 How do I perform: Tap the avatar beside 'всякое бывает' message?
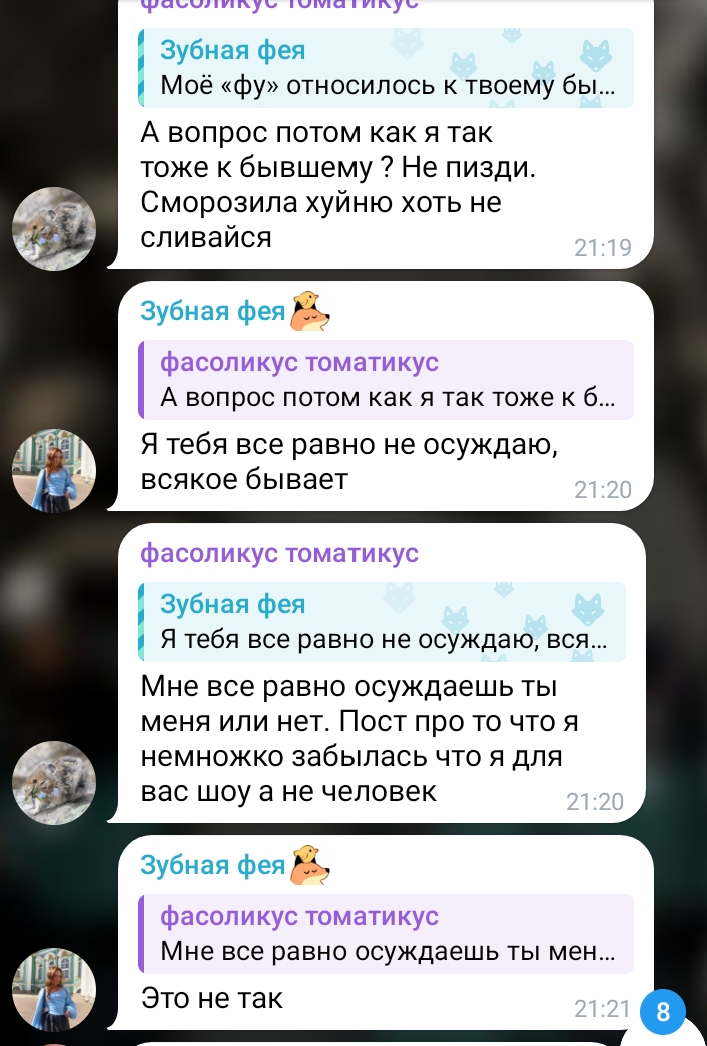(x=54, y=471)
